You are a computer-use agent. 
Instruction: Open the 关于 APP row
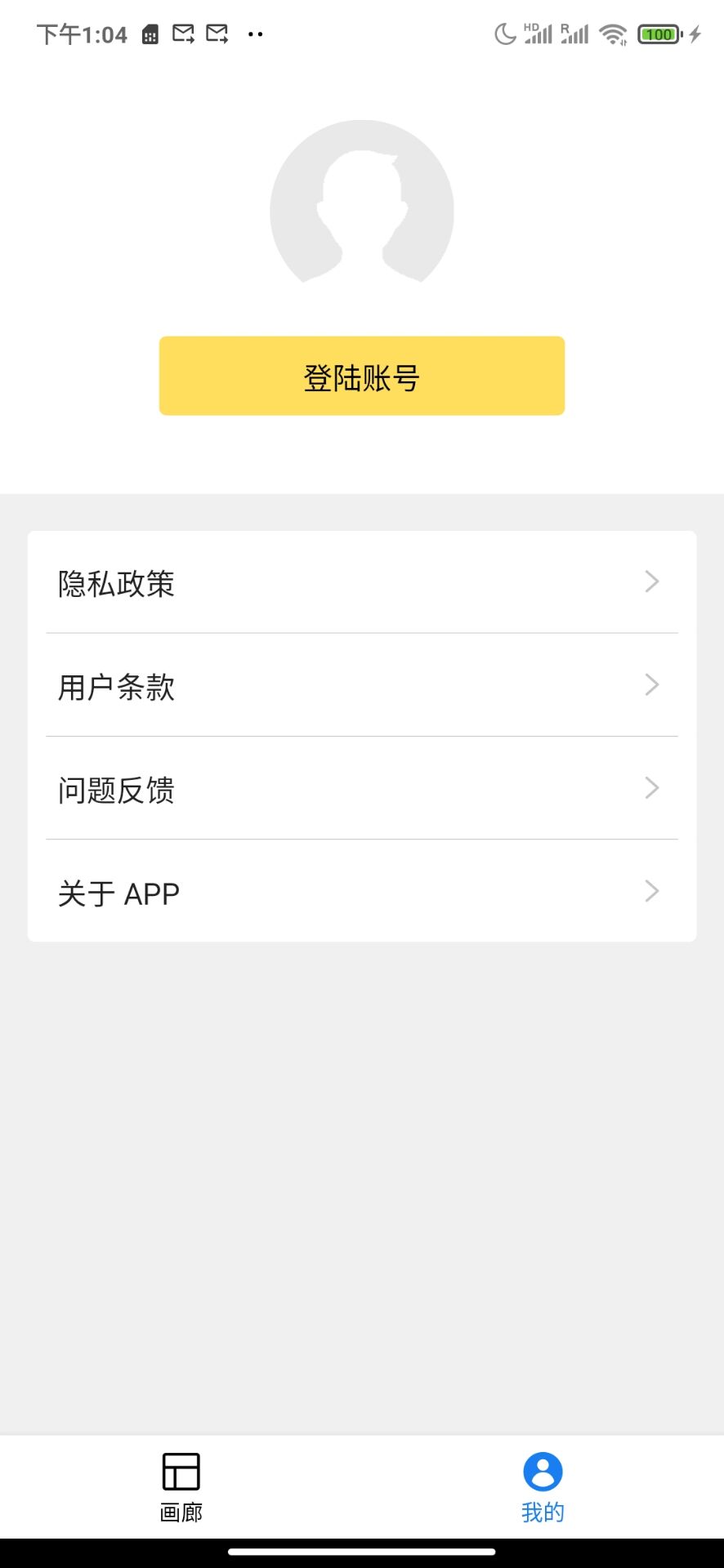point(361,892)
